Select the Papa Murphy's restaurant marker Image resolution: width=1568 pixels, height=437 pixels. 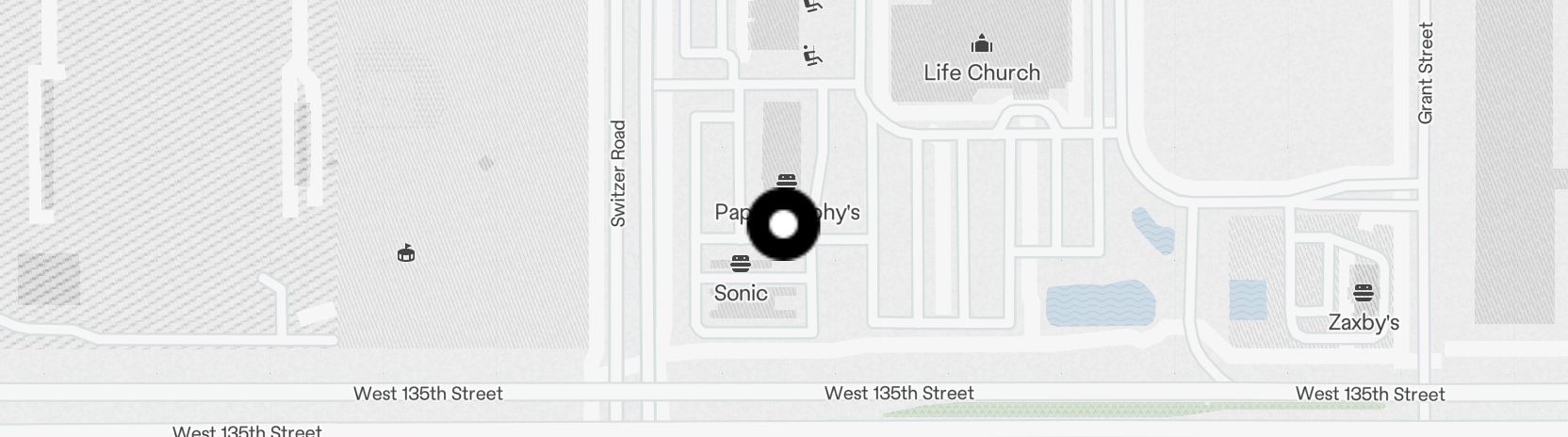[x=787, y=181]
